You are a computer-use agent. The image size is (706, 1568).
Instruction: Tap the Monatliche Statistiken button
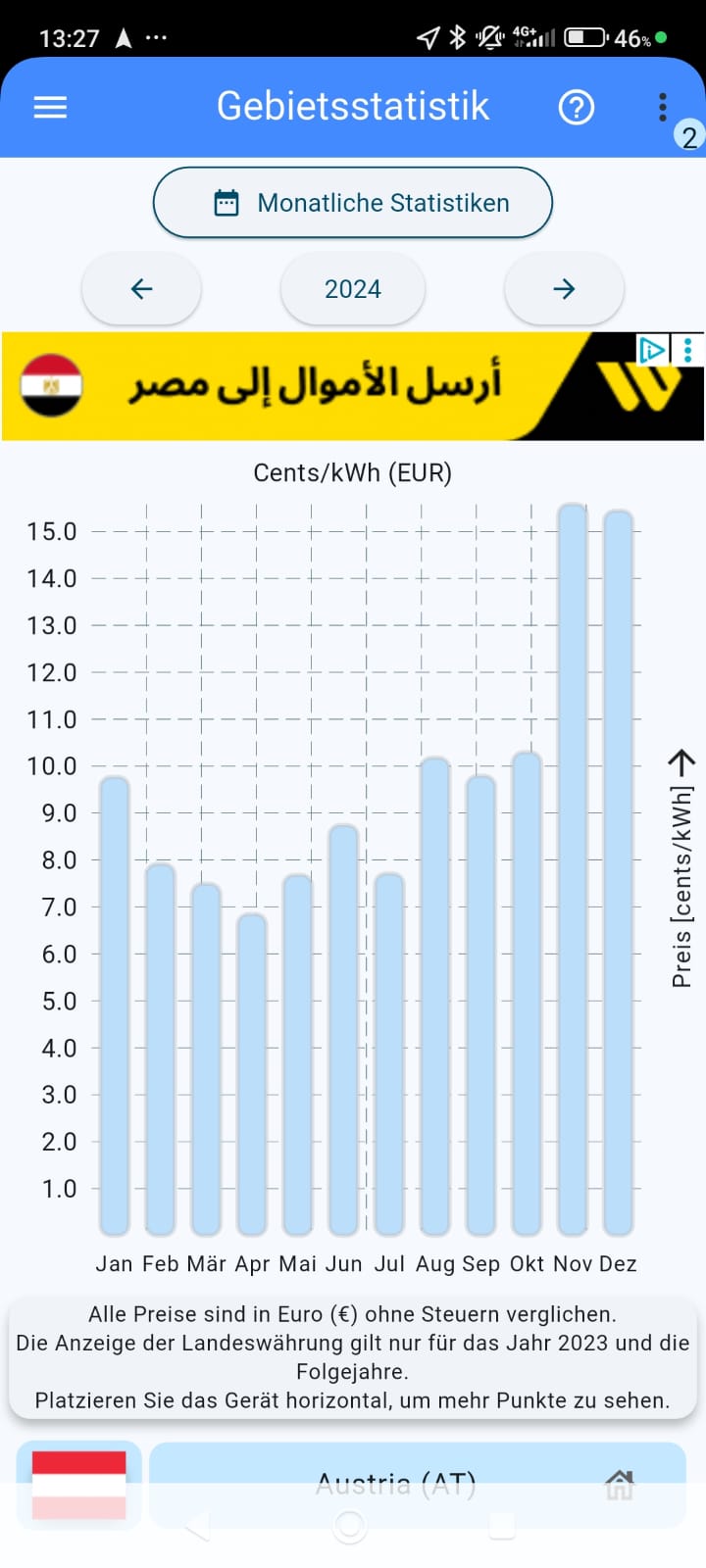point(353,203)
